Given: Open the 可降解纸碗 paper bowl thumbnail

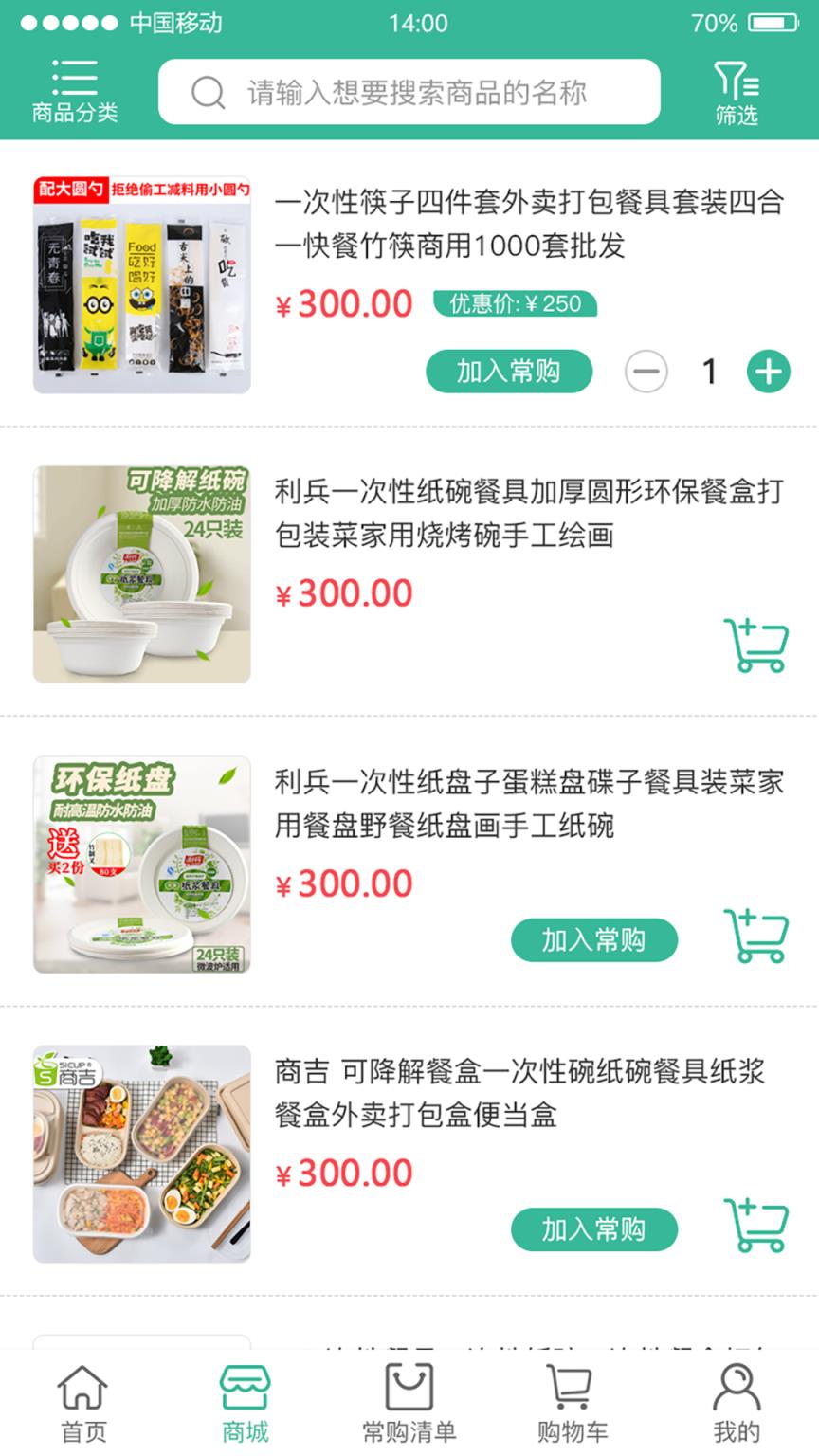Looking at the screenshot, I should pos(140,573).
